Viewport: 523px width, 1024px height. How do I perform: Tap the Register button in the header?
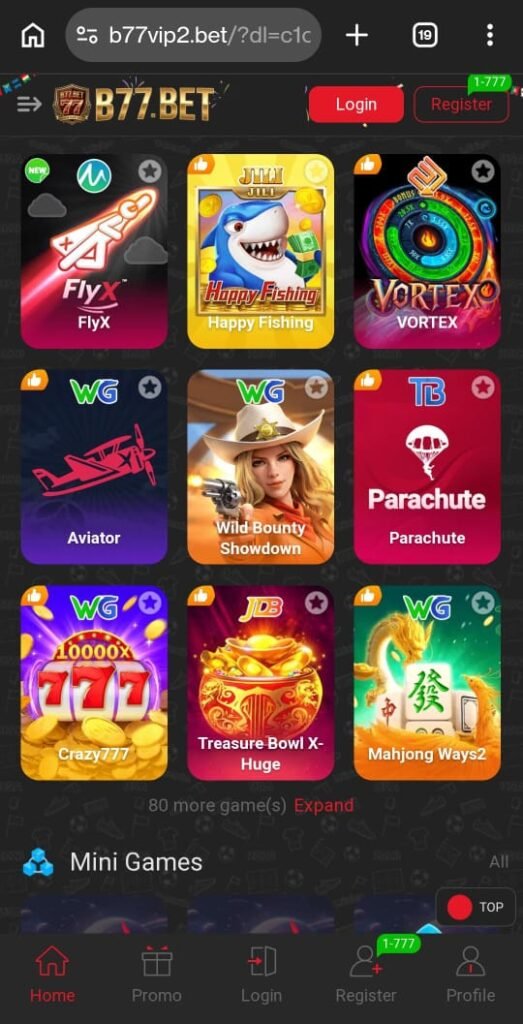(461, 104)
